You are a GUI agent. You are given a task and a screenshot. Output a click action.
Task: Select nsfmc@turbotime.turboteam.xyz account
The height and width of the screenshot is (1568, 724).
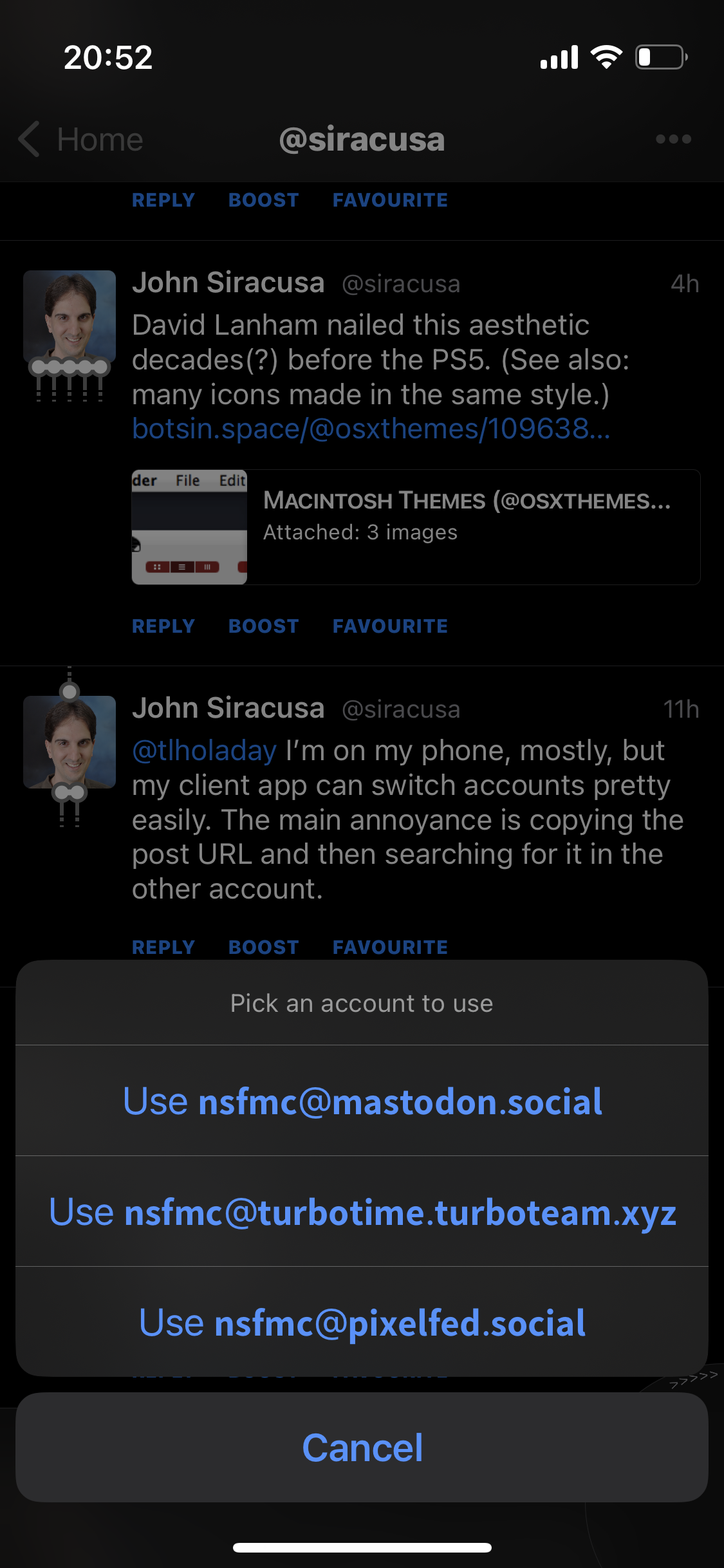click(362, 1211)
